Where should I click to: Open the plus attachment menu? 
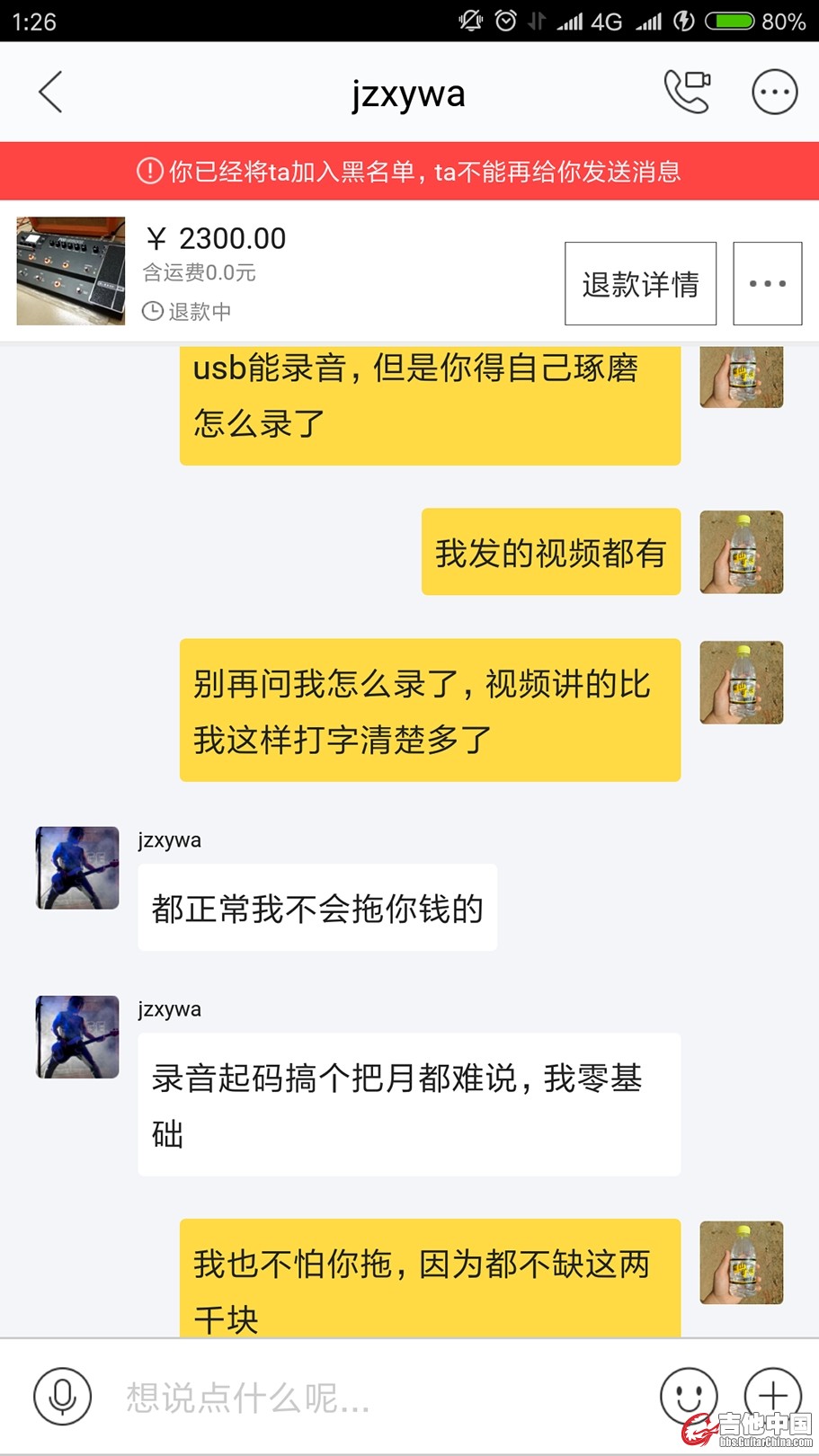click(772, 1395)
